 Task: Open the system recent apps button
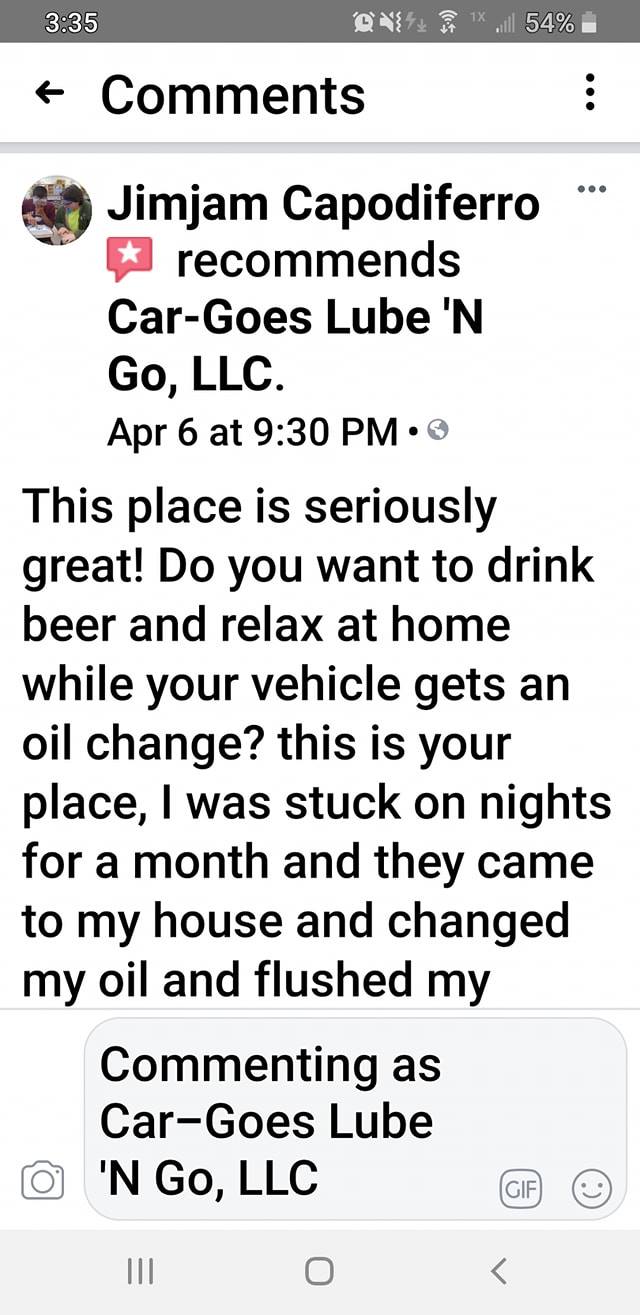(x=140, y=1271)
